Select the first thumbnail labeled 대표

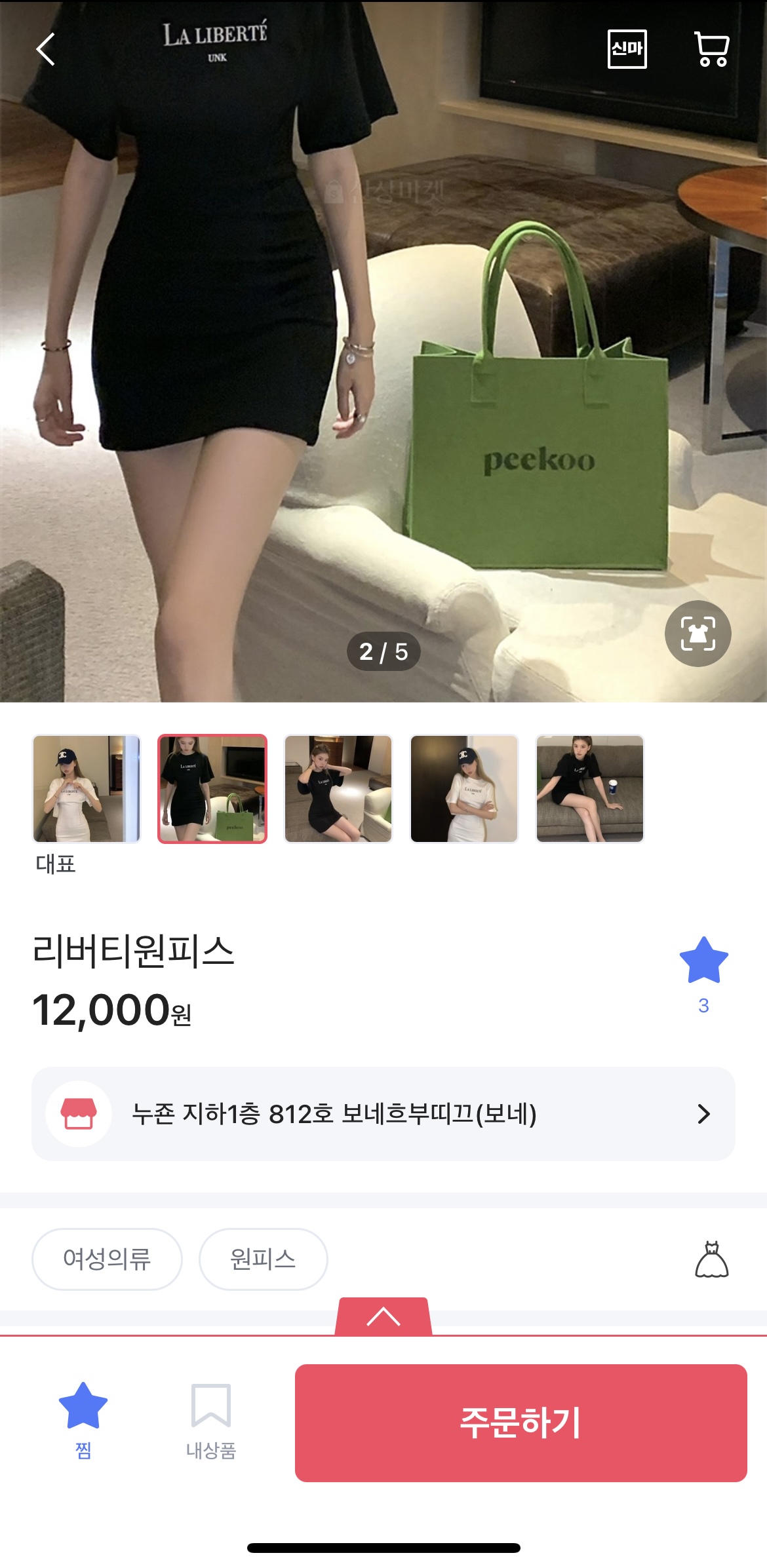click(87, 788)
